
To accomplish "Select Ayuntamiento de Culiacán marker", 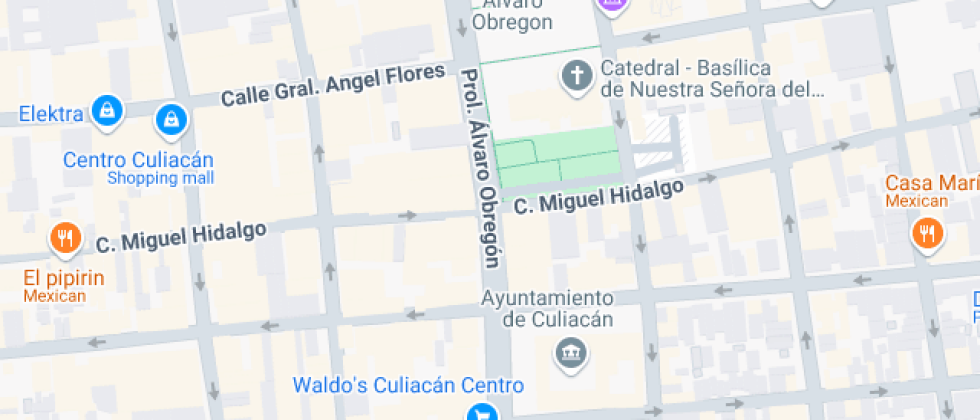I will pyautogui.click(x=571, y=352).
